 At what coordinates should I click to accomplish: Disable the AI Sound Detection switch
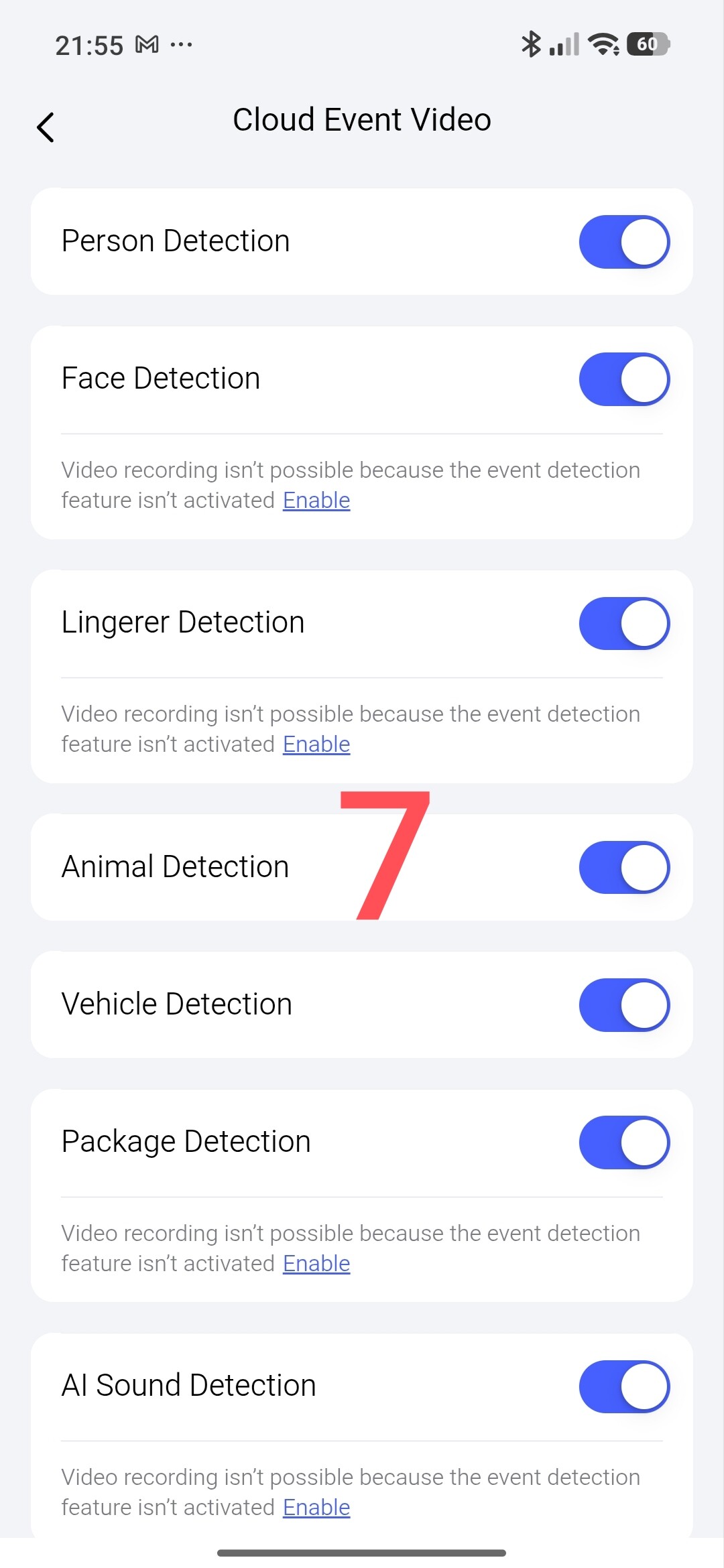pos(624,1386)
